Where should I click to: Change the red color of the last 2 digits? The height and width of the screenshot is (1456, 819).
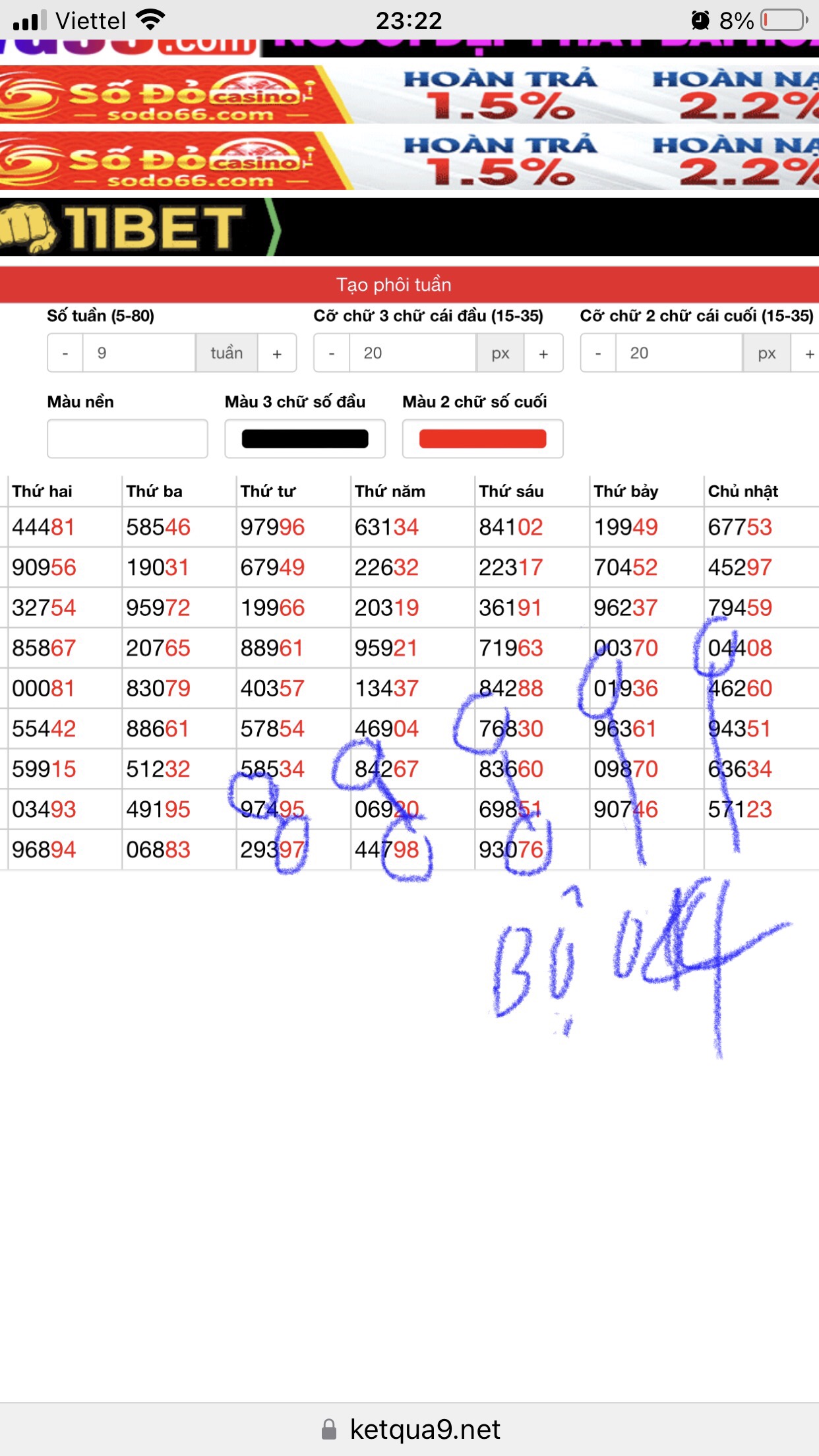pos(483,439)
